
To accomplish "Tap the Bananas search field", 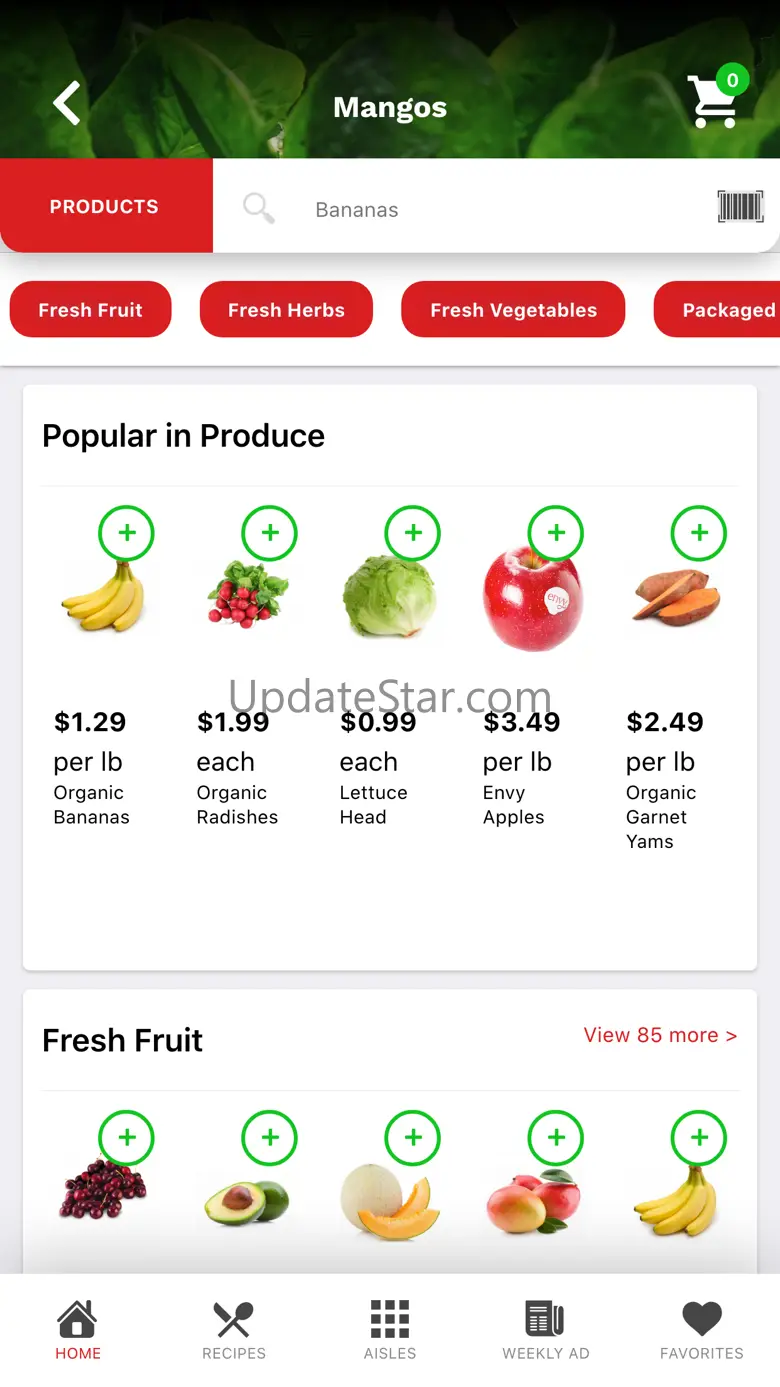I will 480,209.
